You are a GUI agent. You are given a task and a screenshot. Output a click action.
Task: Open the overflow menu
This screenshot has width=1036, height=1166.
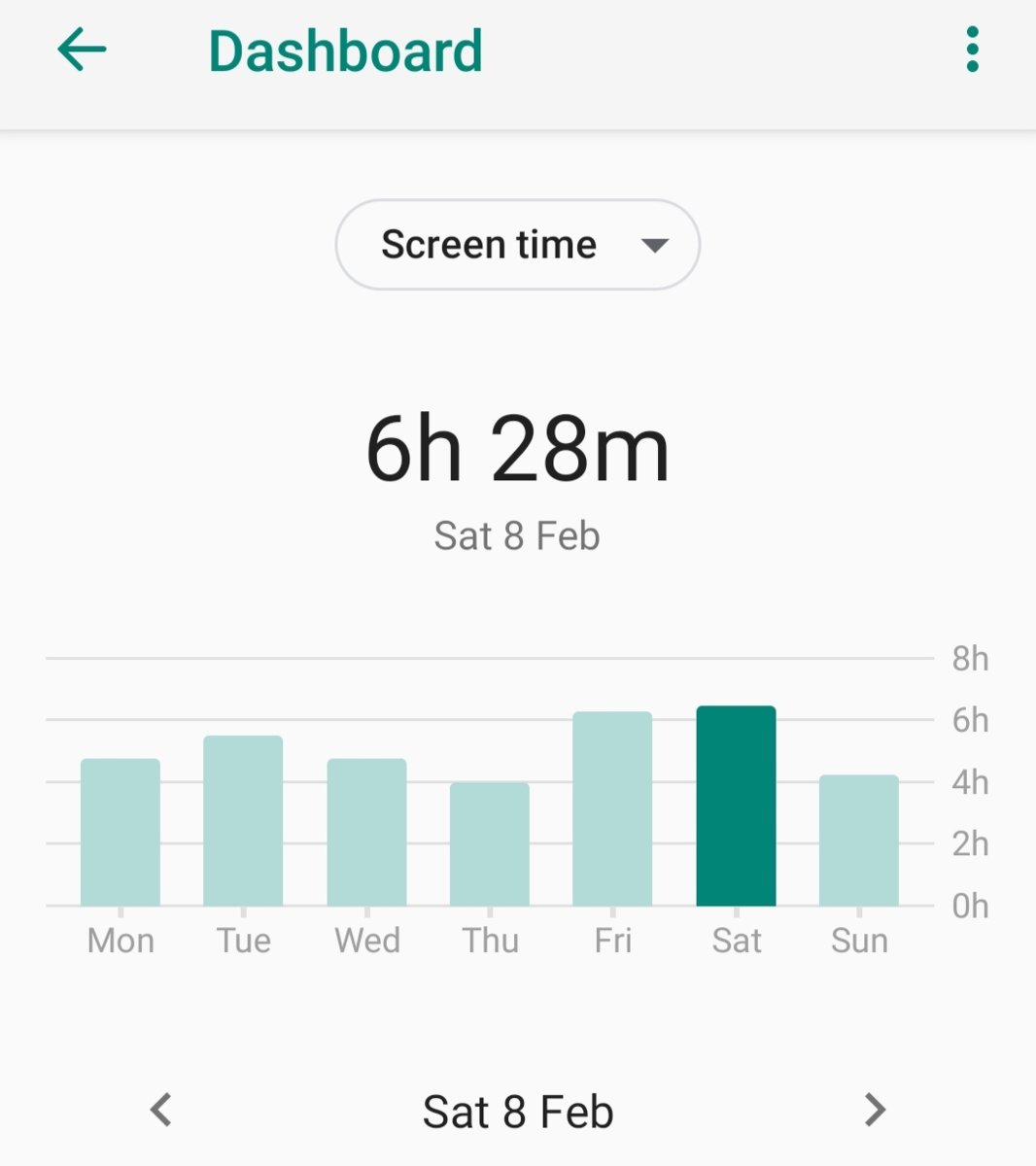[972, 50]
